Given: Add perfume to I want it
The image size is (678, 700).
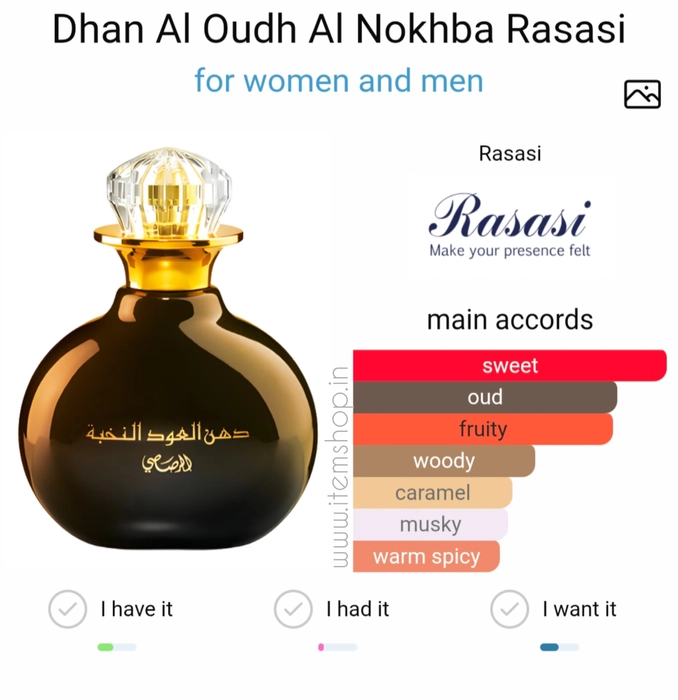Looking at the screenshot, I should tap(509, 609).
